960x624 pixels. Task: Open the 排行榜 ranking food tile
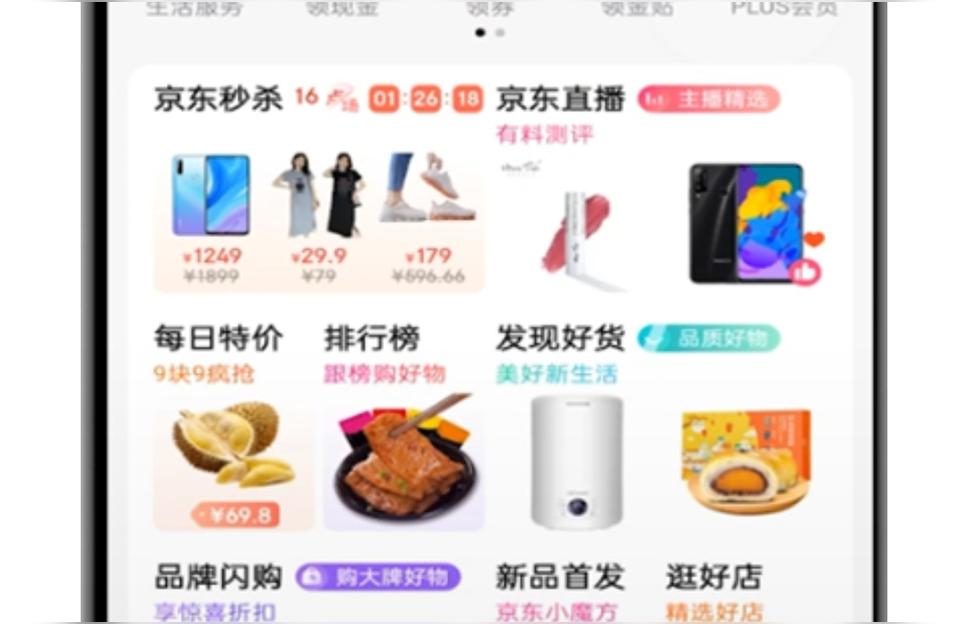pyautogui.click(x=404, y=462)
